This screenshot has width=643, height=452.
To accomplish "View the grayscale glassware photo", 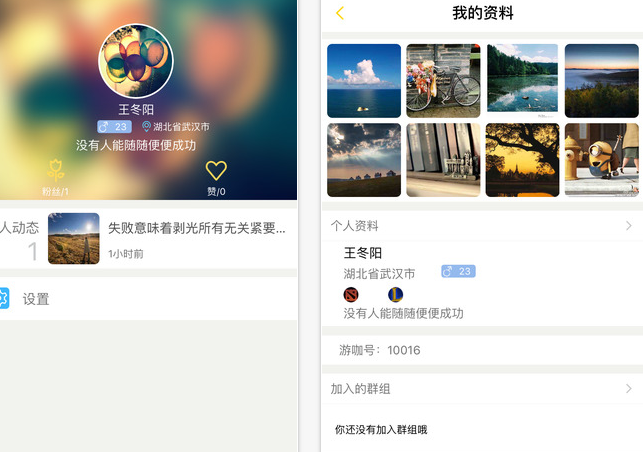I will click(x=443, y=160).
